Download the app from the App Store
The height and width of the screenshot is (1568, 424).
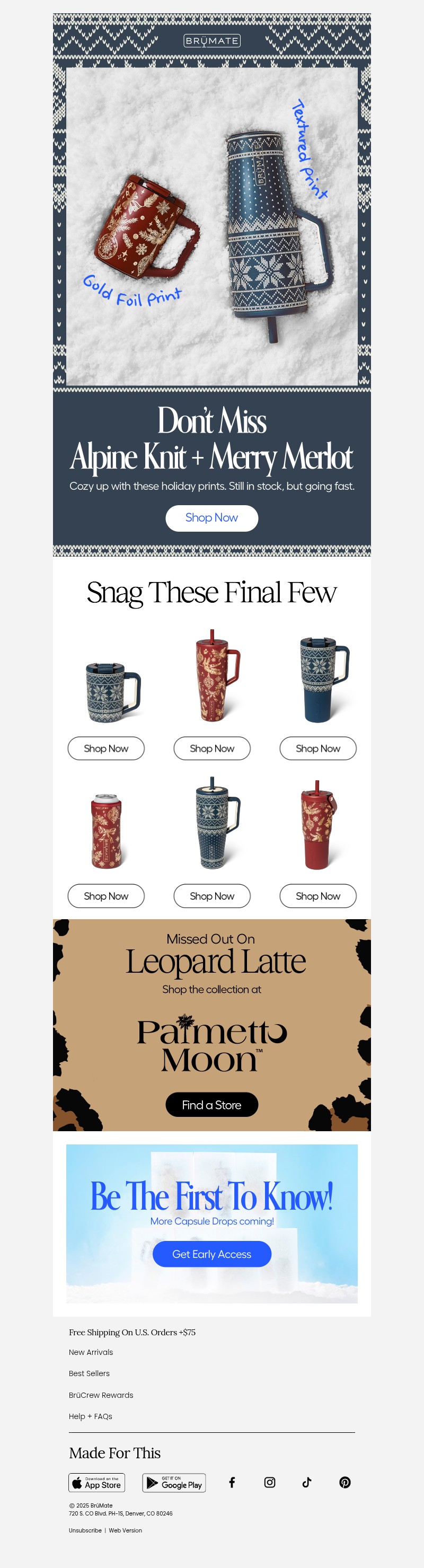point(96,1482)
